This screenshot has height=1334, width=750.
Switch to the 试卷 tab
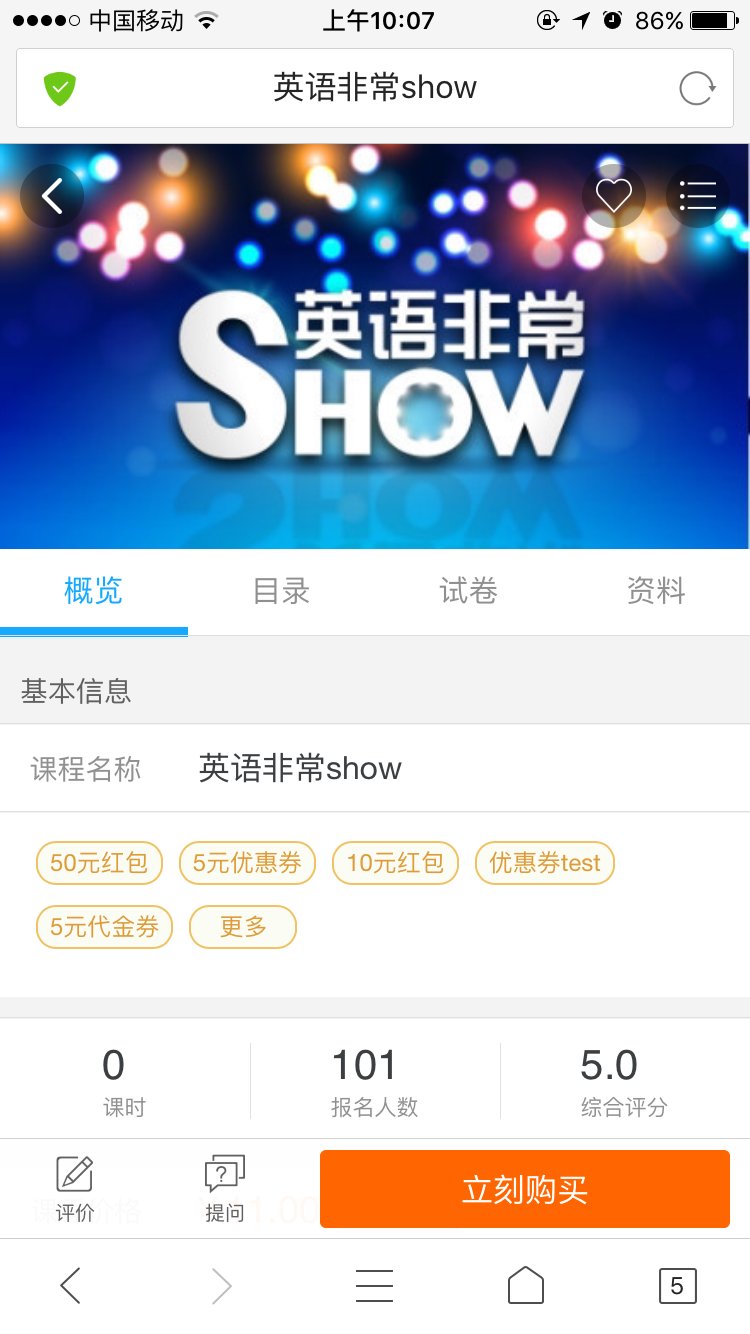pos(468,591)
